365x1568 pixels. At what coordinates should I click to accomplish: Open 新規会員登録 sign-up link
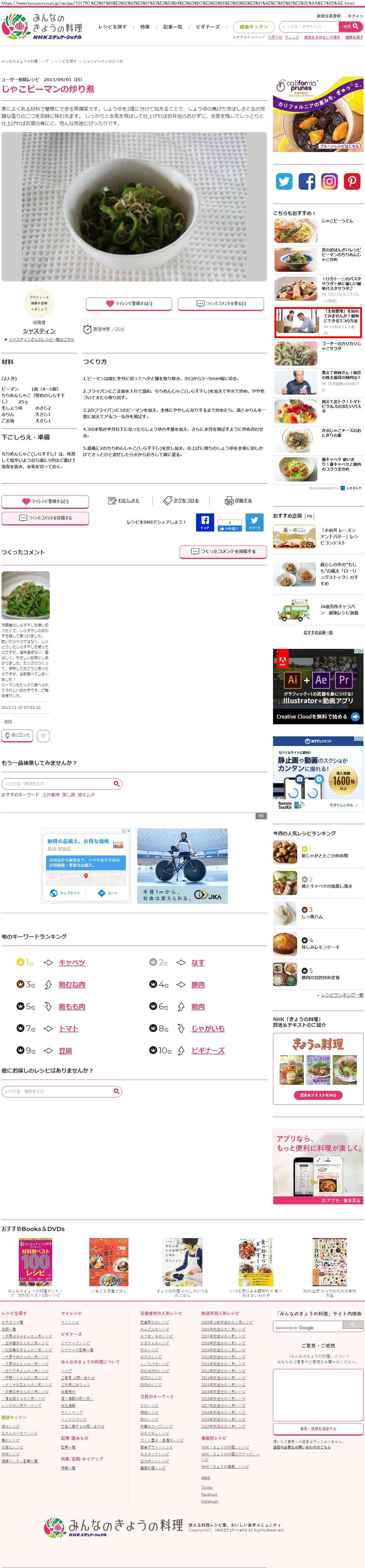point(328,16)
